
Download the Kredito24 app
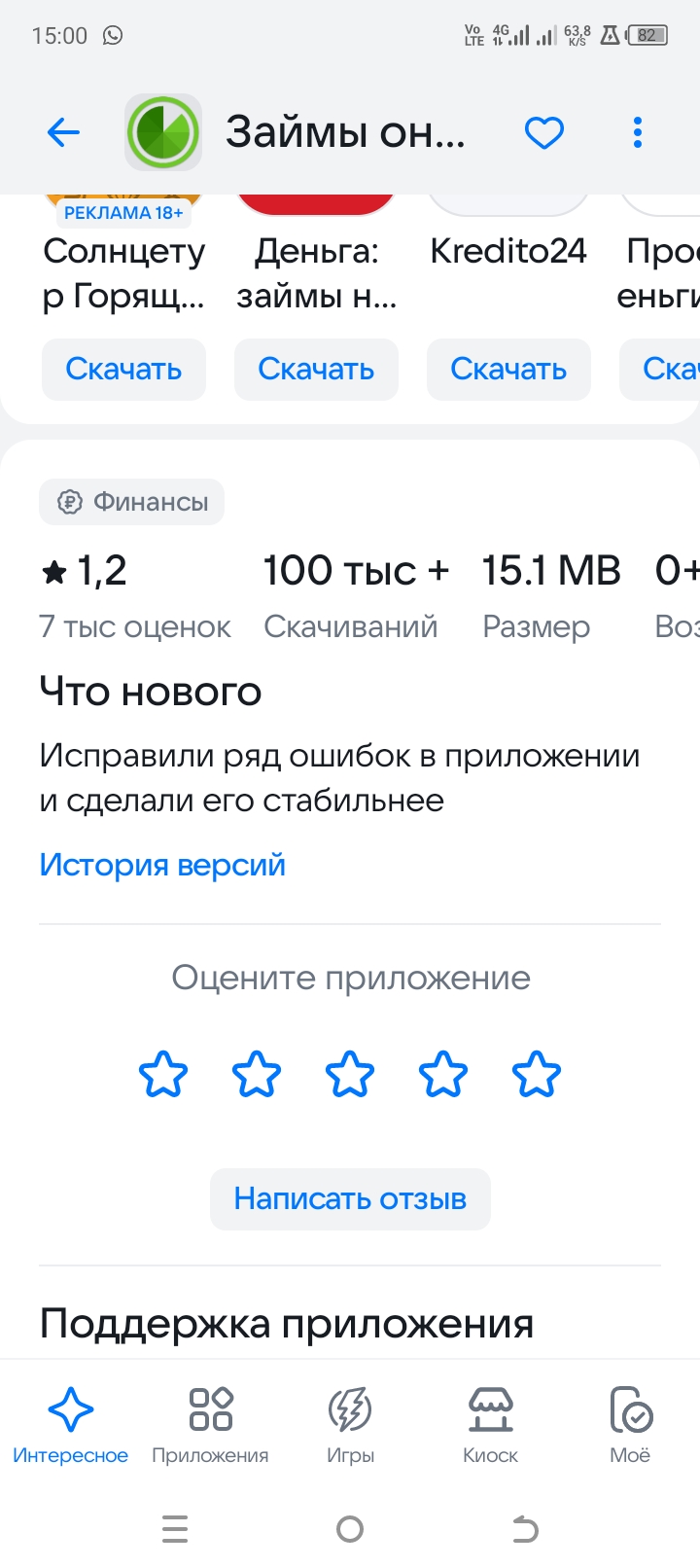[x=508, y=370]
